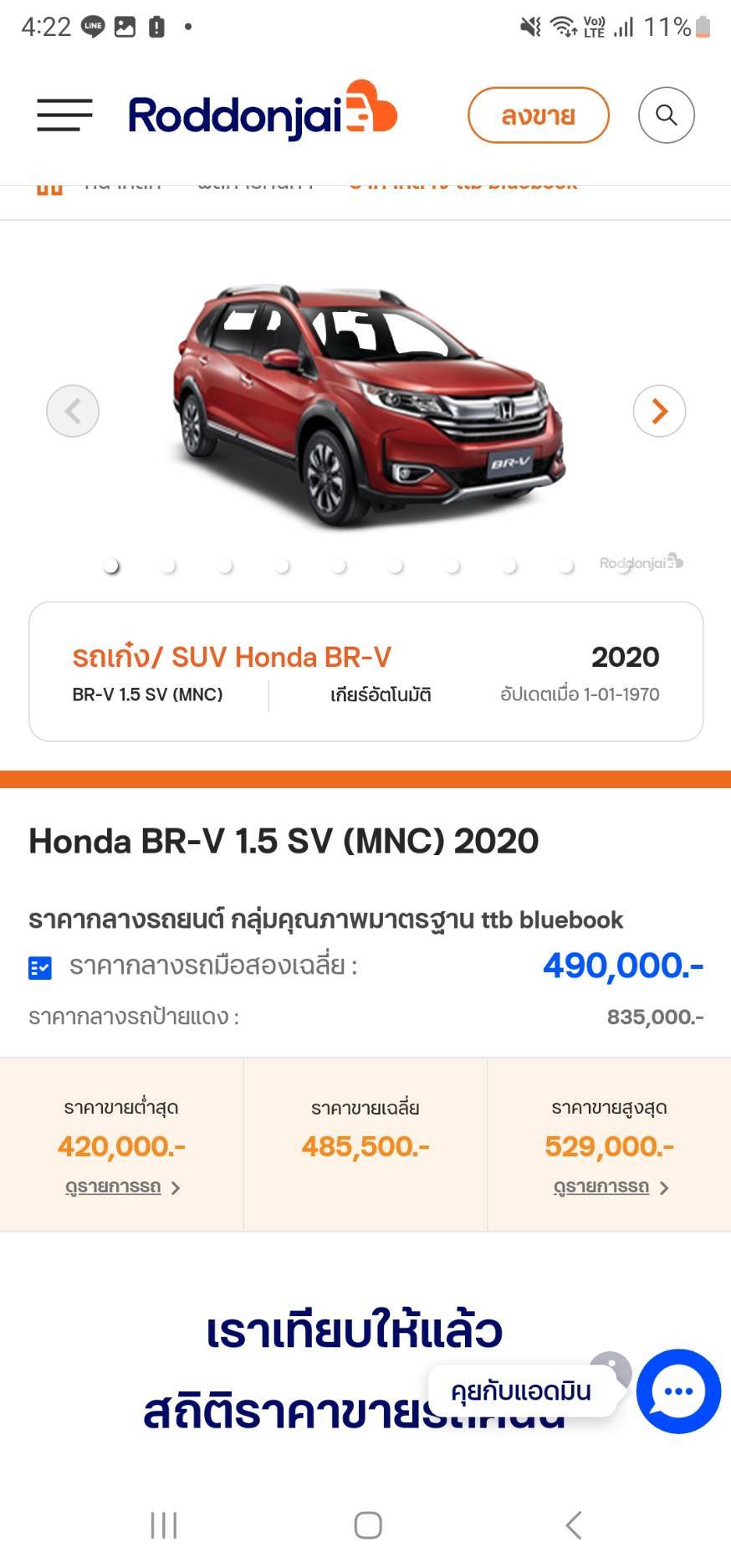731x1568 pixels.
Task: Open the lowest-price car listings link
Action: 122,1187
